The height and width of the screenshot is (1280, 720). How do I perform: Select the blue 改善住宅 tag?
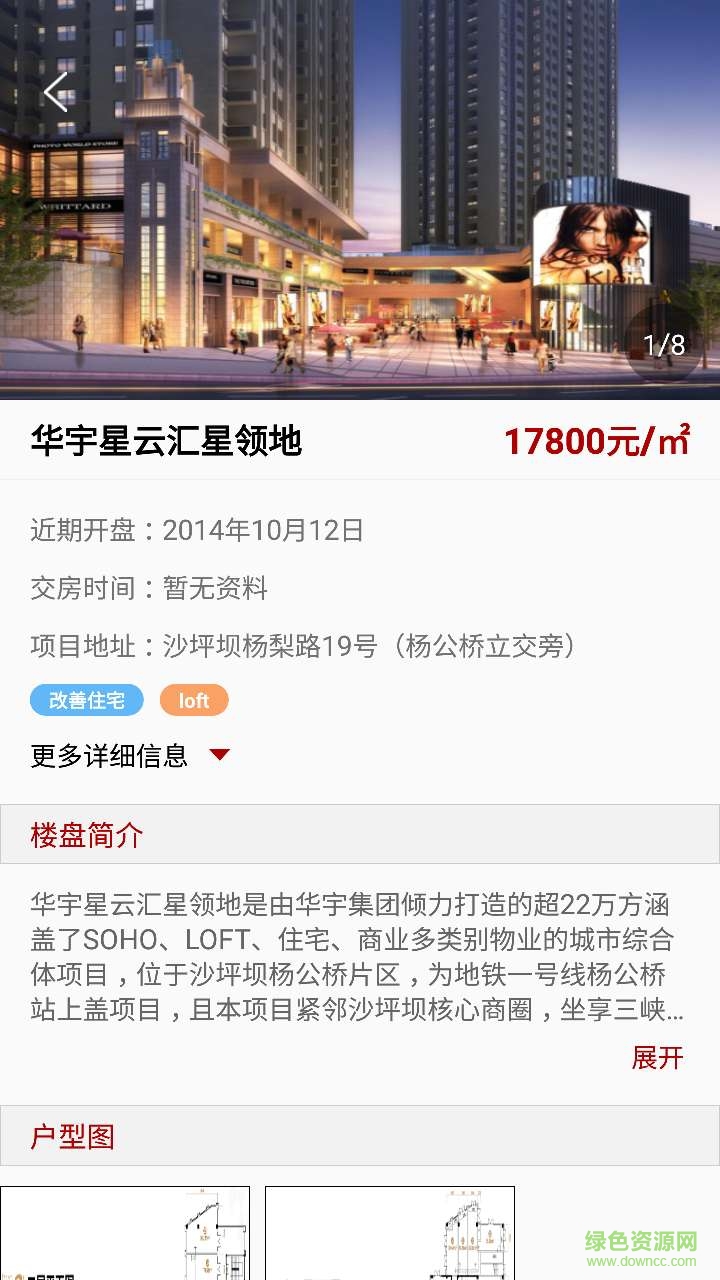(86, 700)
